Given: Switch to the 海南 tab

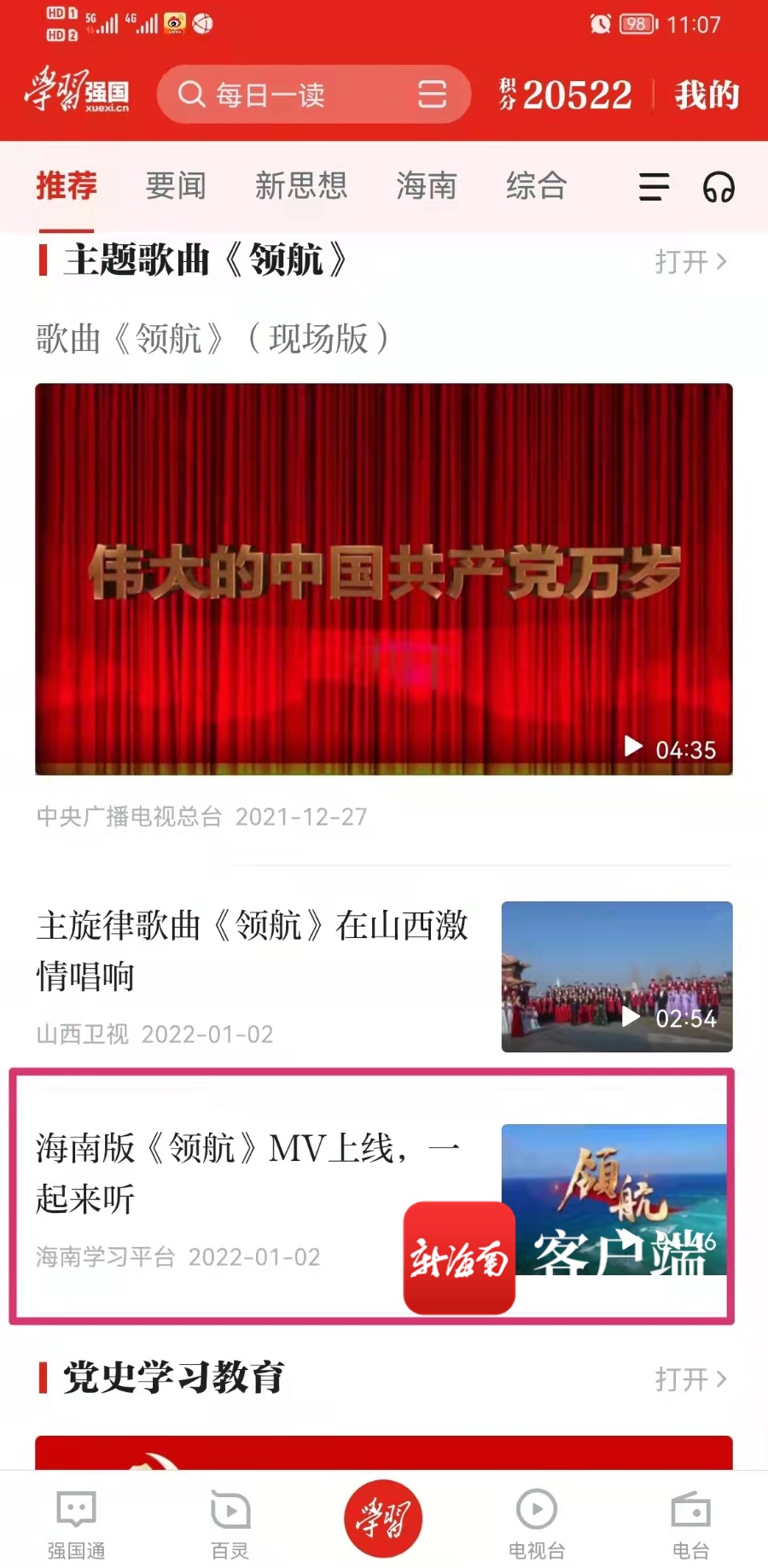Looking at the screenshot, I should click(427, 186).
